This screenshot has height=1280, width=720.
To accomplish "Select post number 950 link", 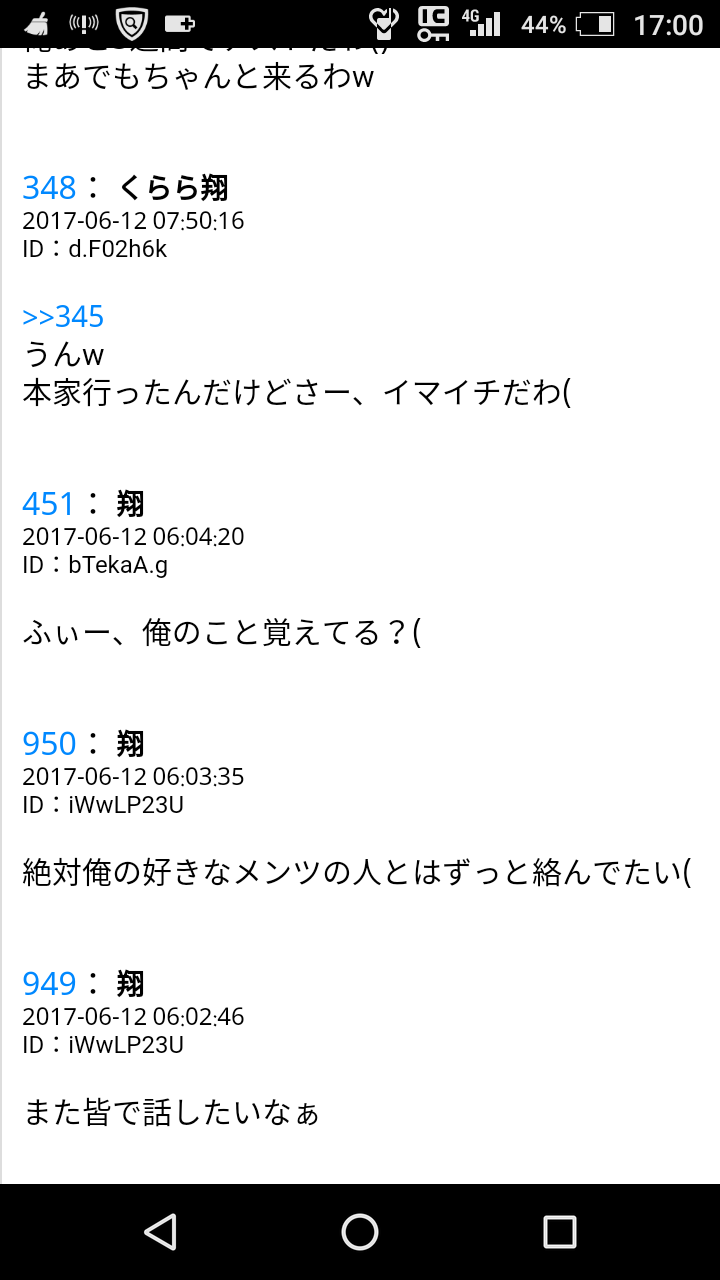I will (49, 744).
